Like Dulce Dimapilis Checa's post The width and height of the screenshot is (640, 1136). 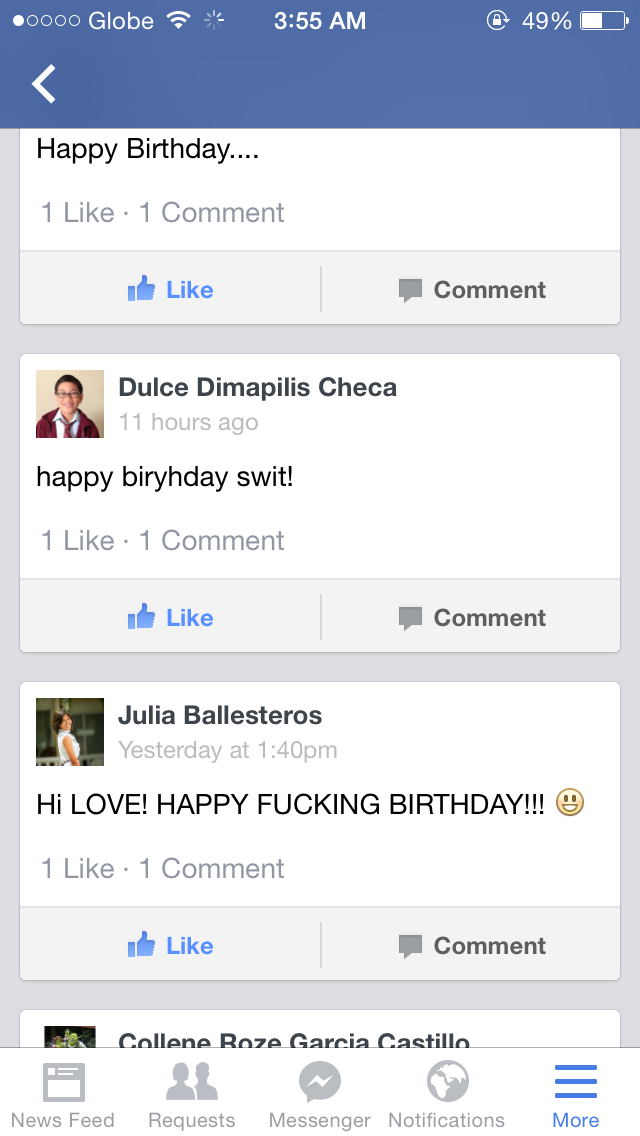click(170, 617)
